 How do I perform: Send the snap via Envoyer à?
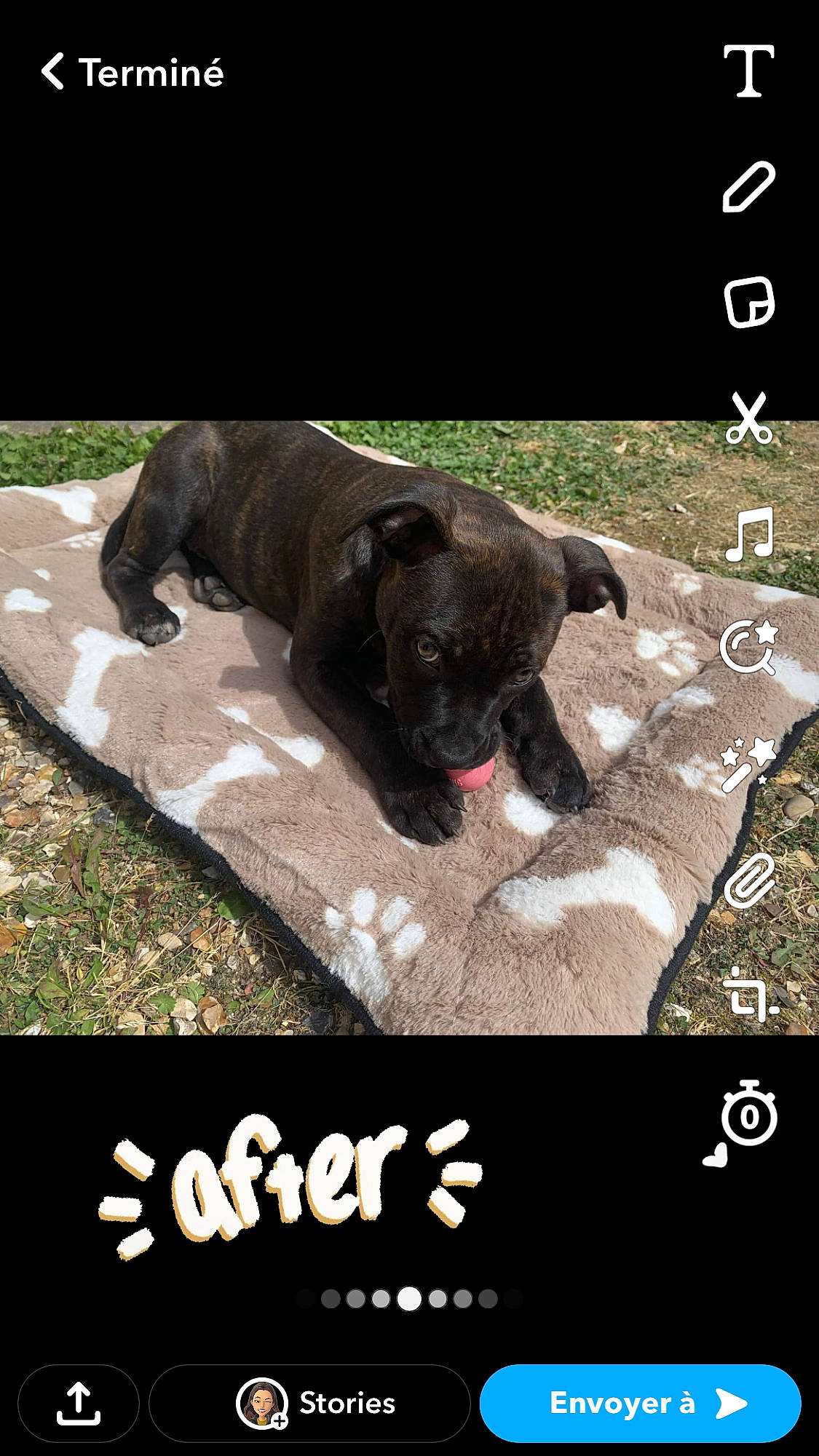(641, 1404)
